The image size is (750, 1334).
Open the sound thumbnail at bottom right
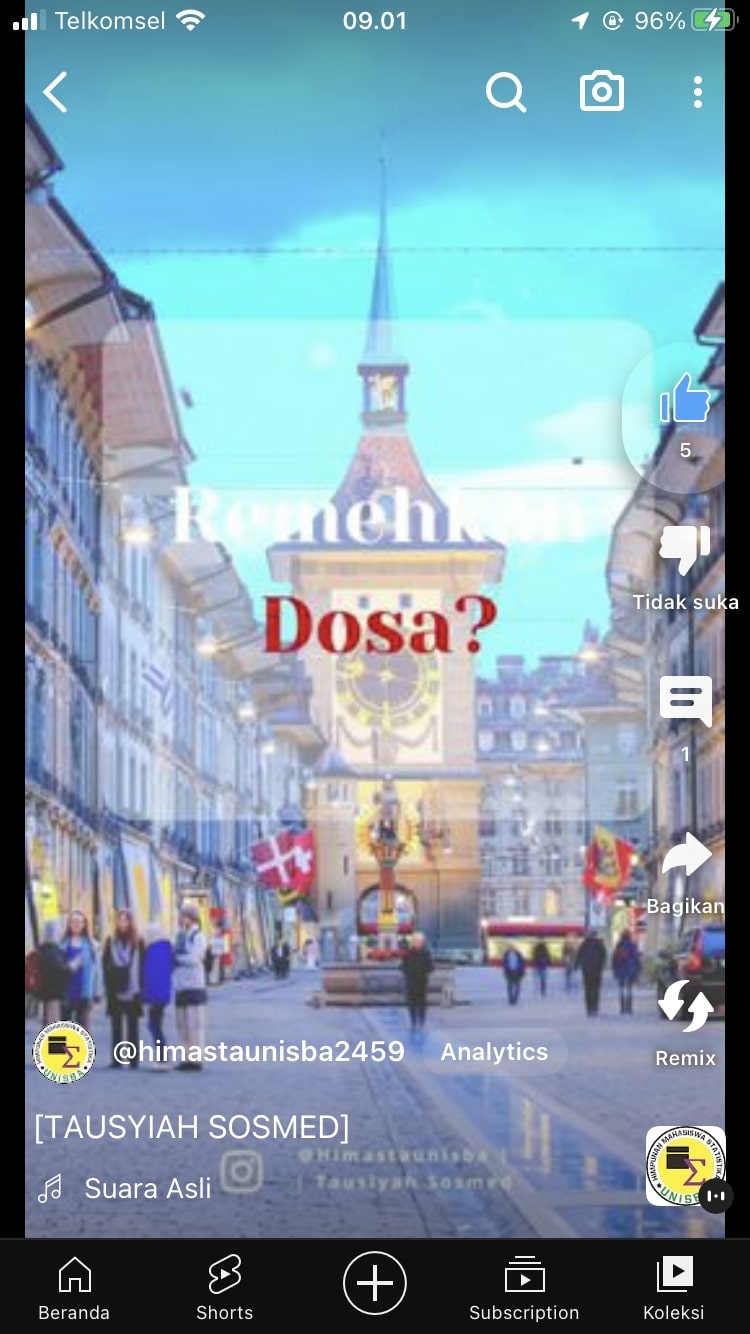(685, 1165)
